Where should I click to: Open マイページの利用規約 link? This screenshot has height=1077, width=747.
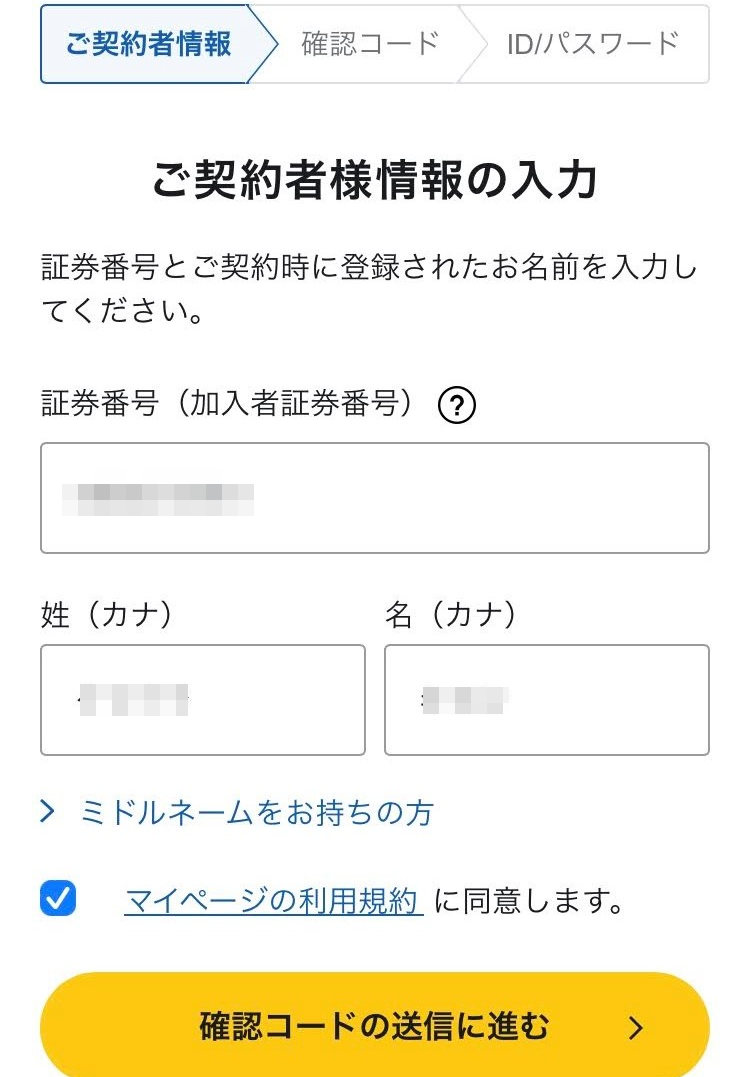click(274, 901)
